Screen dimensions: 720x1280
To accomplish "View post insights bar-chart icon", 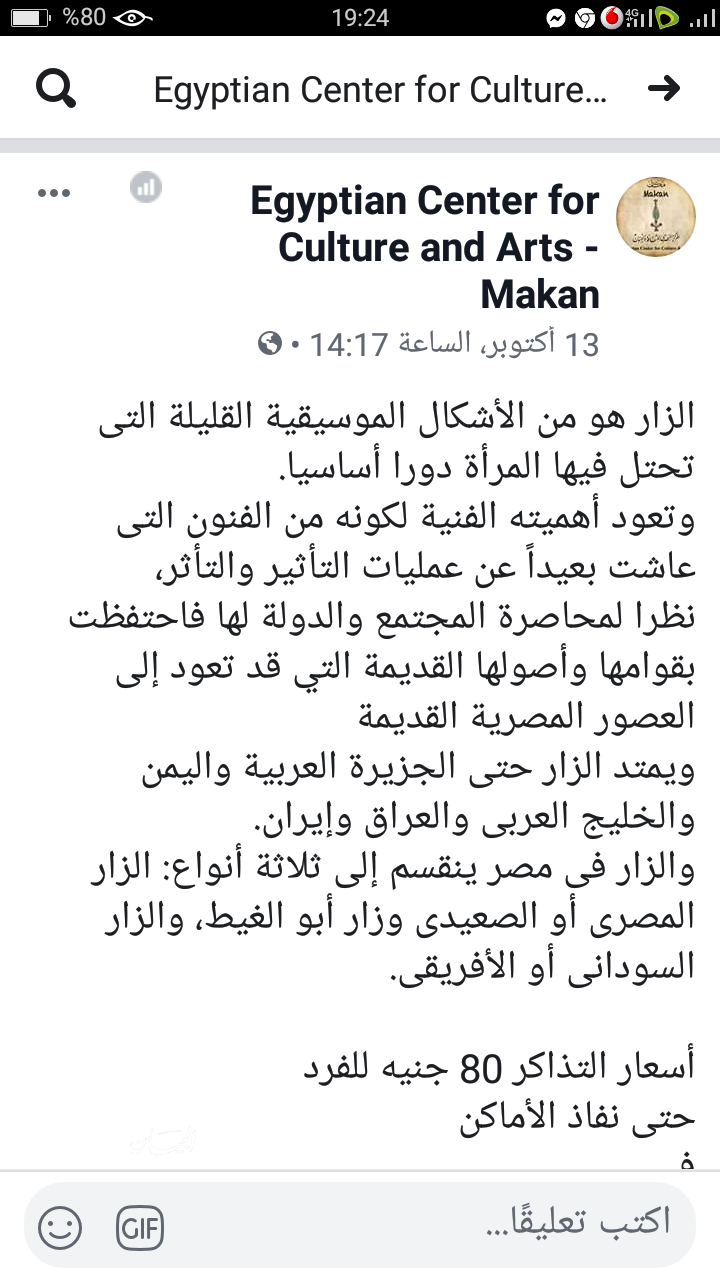I will click(x=146, y=187).
